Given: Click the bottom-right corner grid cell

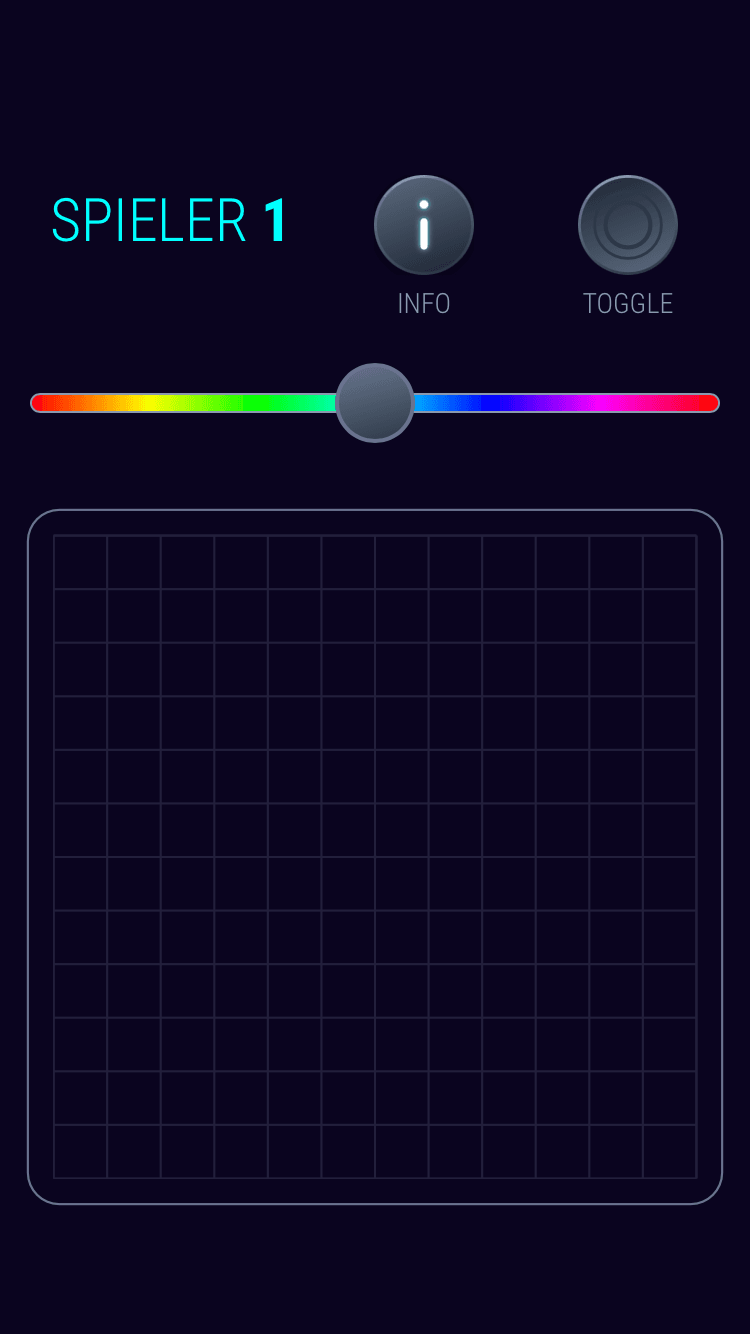Looking at the screenshot, I should point(670,1150).
